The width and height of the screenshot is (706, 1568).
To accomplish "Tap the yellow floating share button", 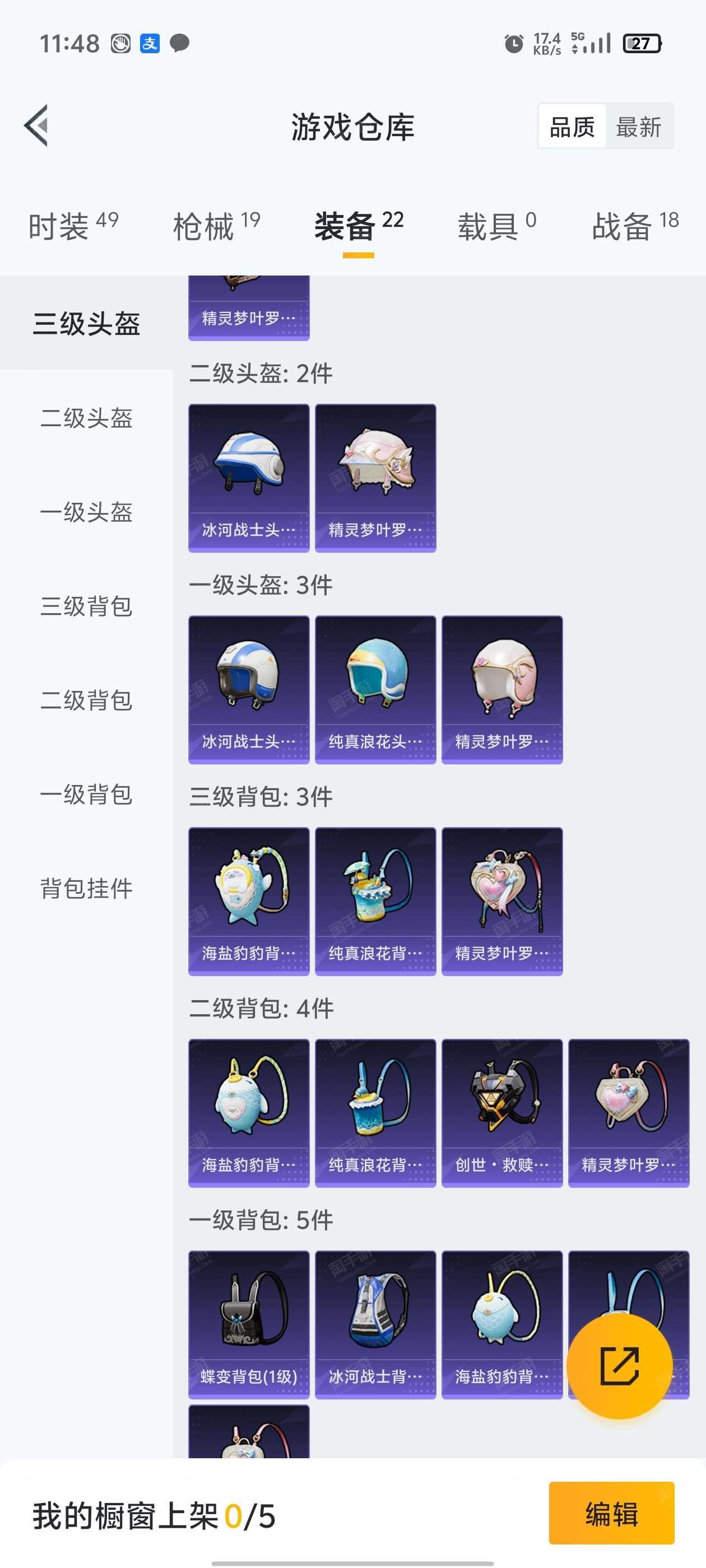I will point(619,1366).
